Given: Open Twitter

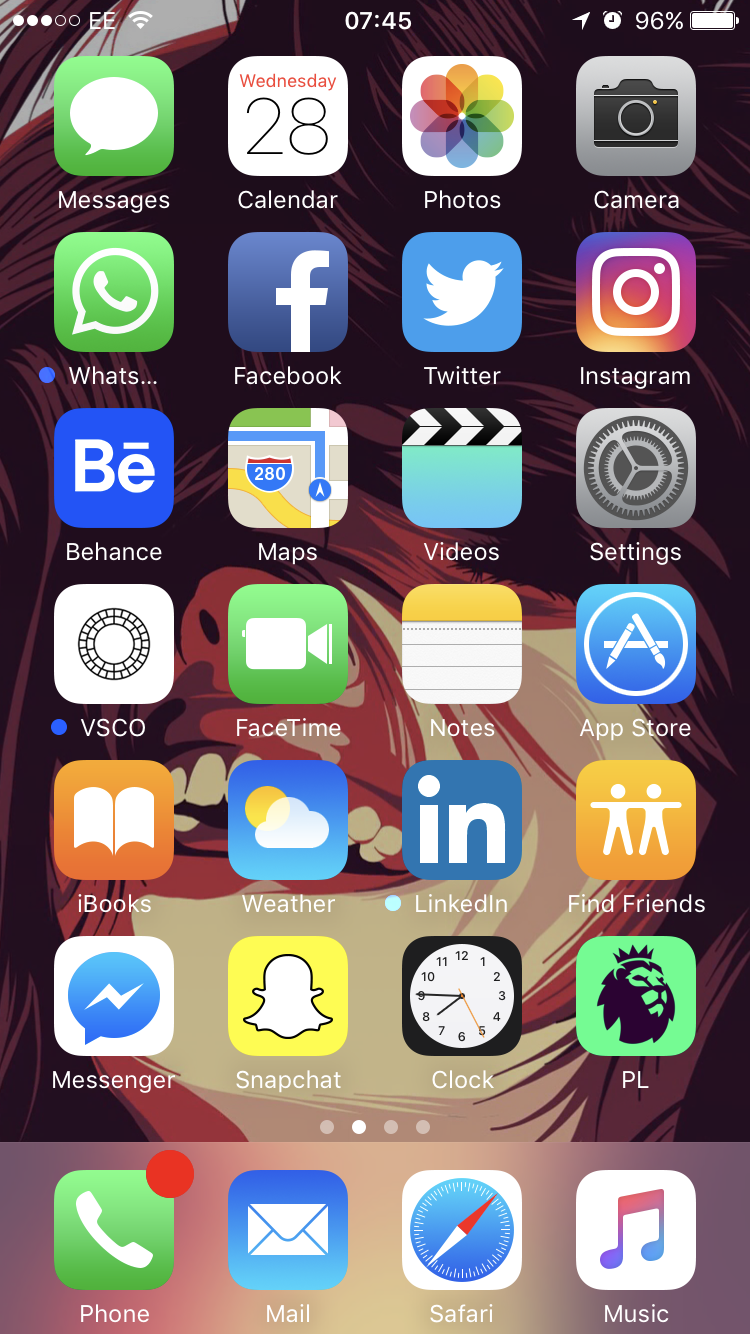Looking at the screenshot, I should click(x=462, y=292).
